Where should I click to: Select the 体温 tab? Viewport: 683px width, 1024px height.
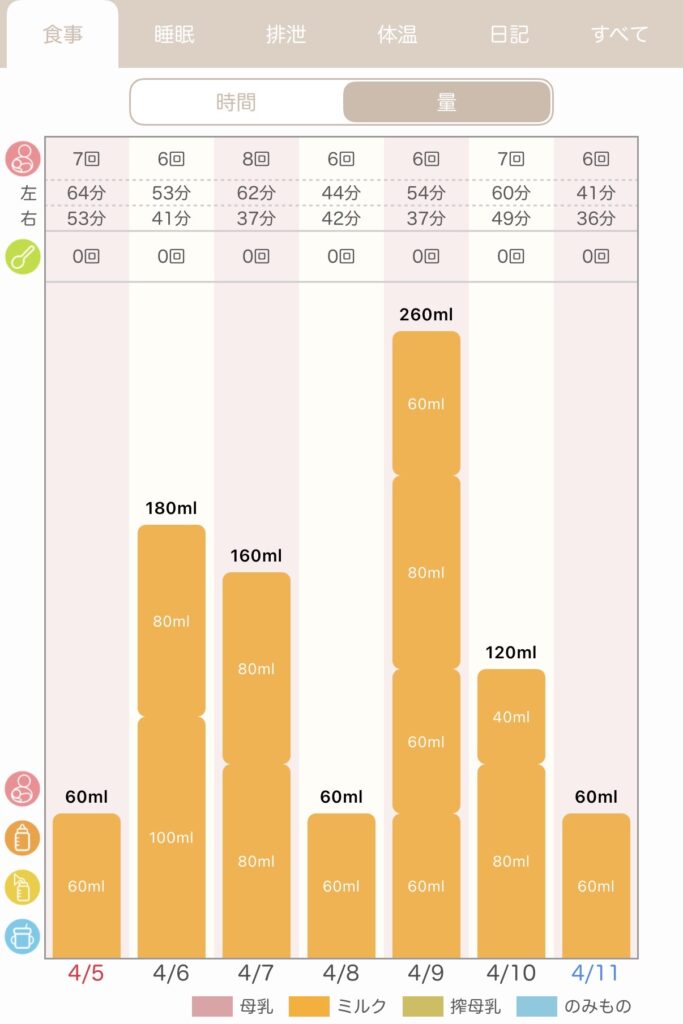tap(397, 34)
